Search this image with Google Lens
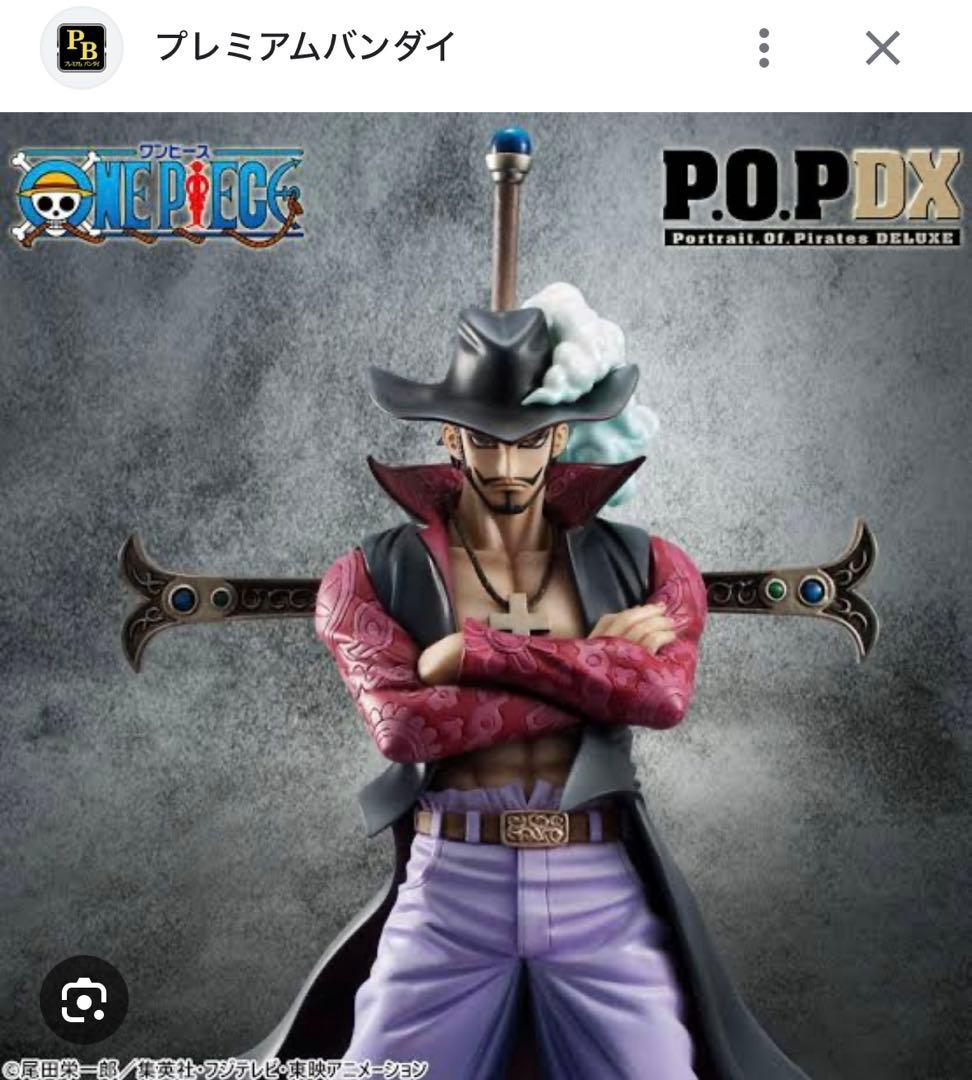This screenshot has width=972, height=1080. pyautogui.click(x=84, y=1000)
